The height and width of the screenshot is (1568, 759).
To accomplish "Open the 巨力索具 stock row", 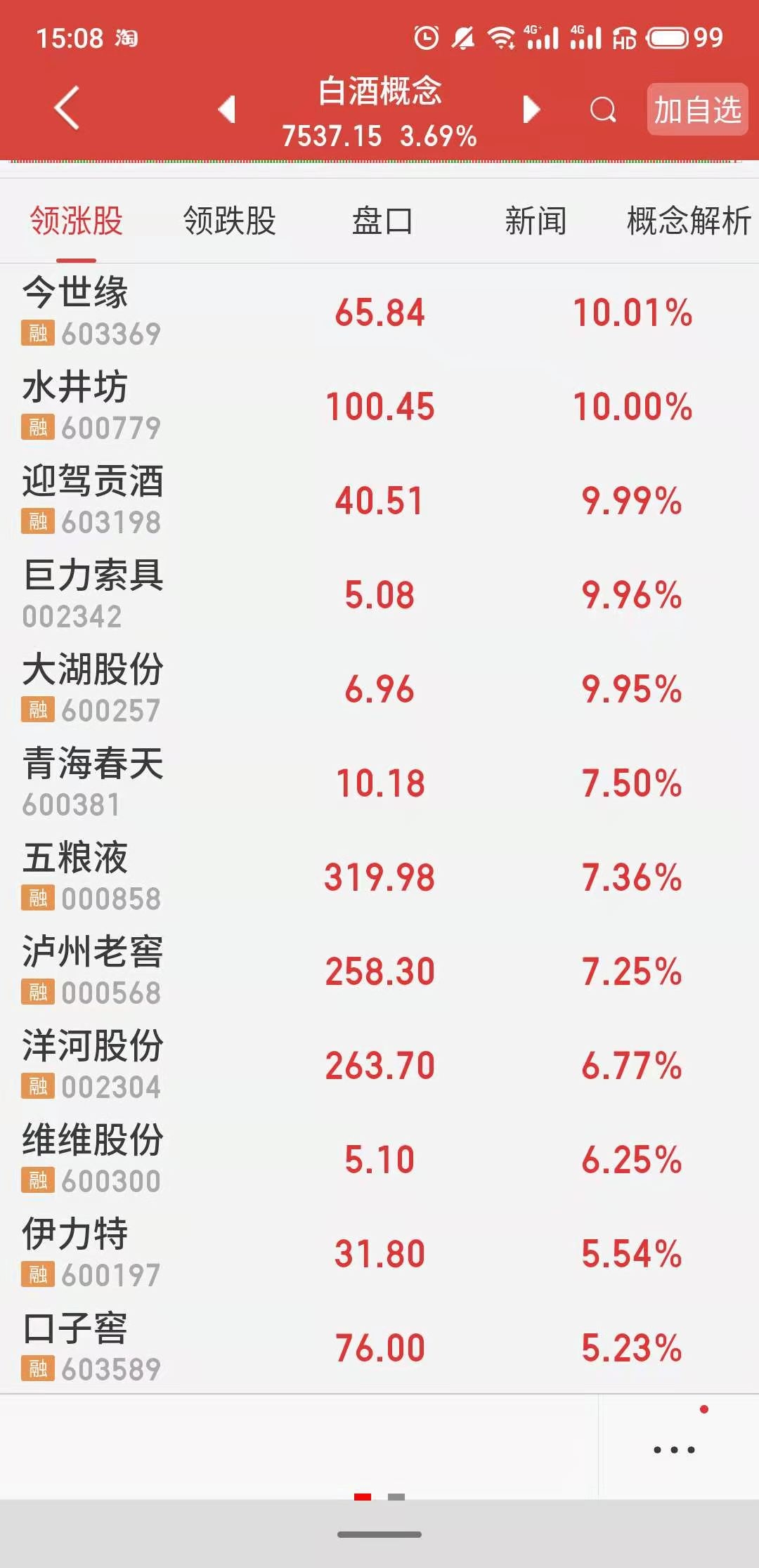I will 379,594.
